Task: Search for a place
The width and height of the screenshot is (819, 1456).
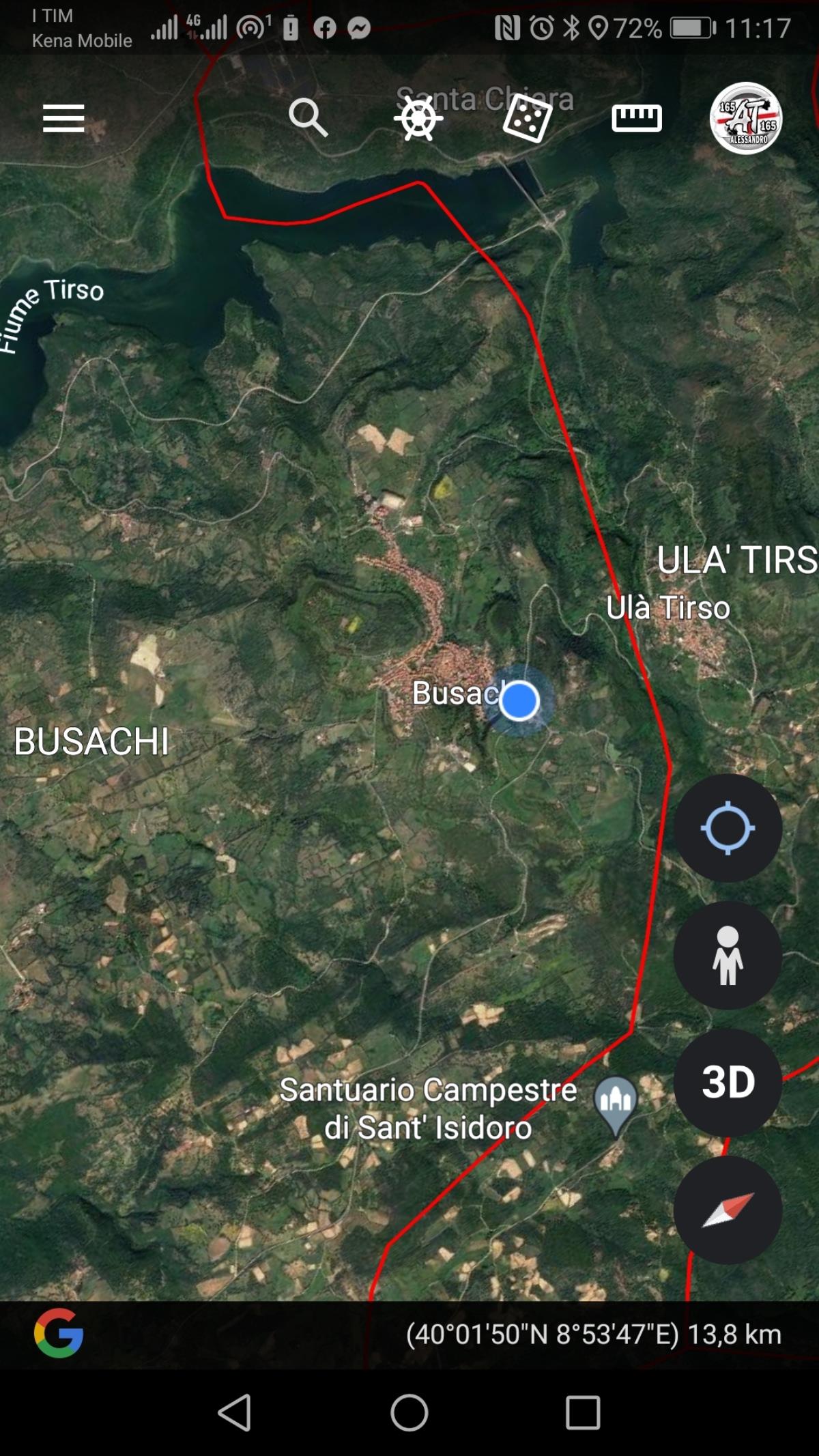Action: pyautogui.click(x=308, y=118)
